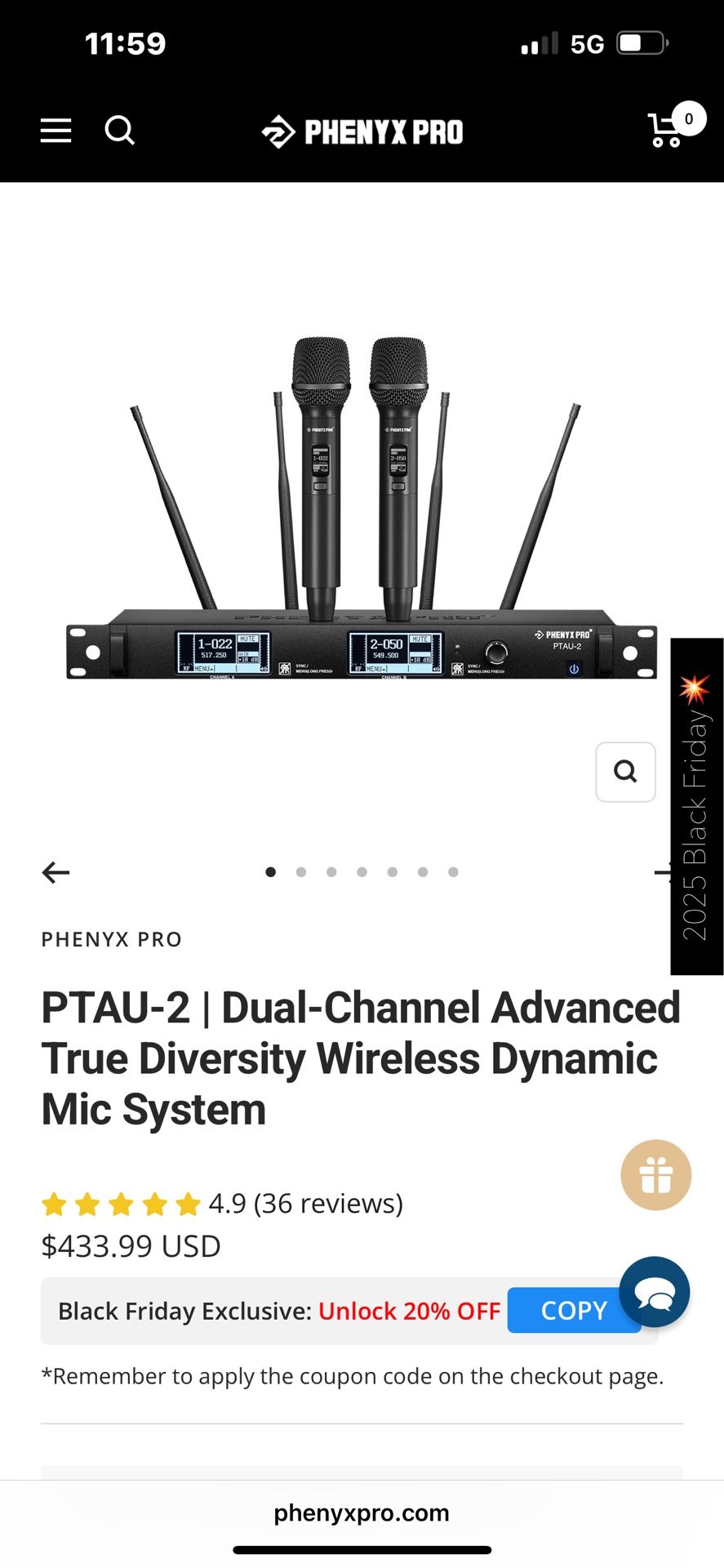Viewport: 724px width, 1568px height.
Task: Open phenyxpro.com address bar
Action: click(362, 1512)
